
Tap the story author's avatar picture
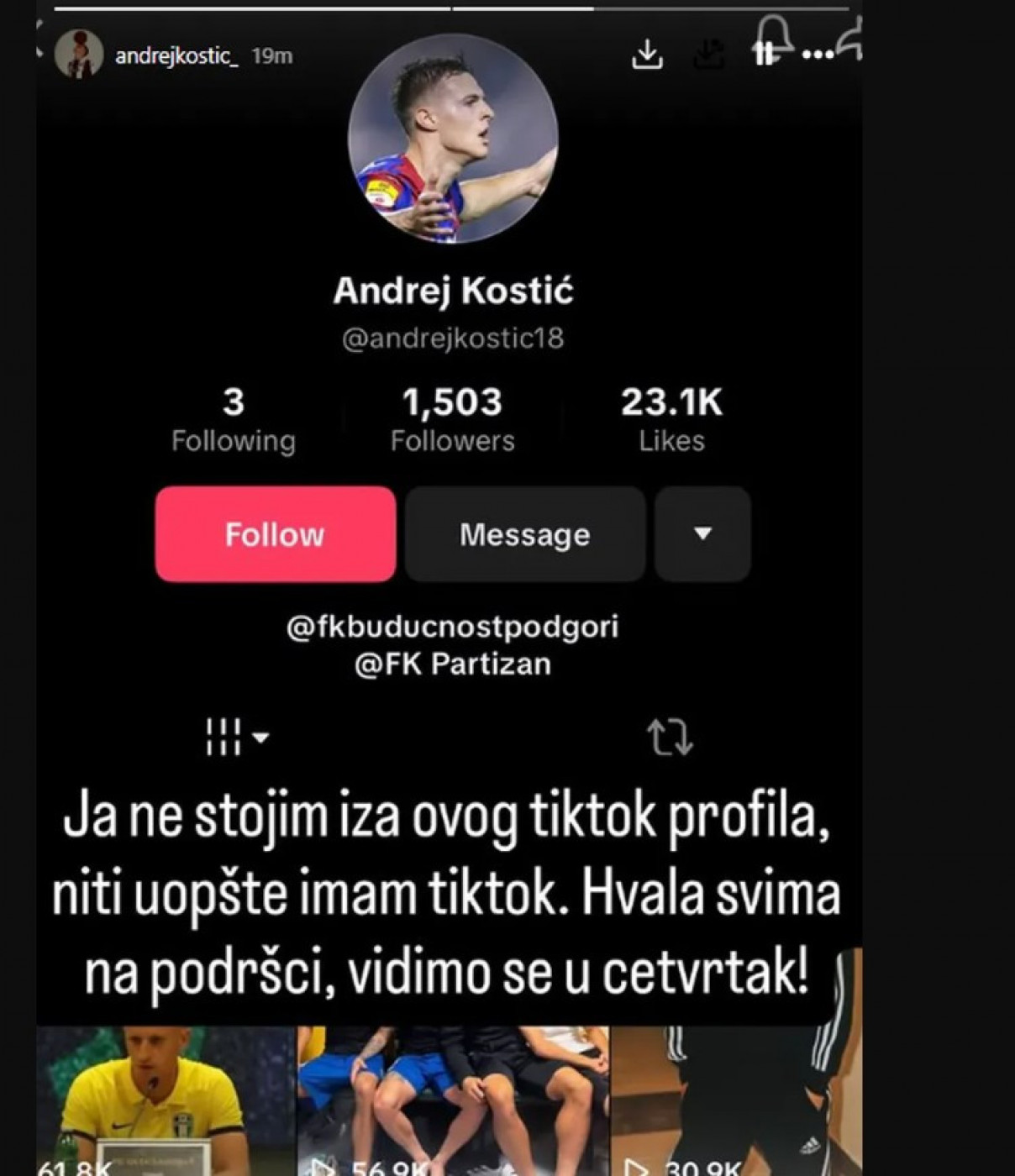pos(78,55)
